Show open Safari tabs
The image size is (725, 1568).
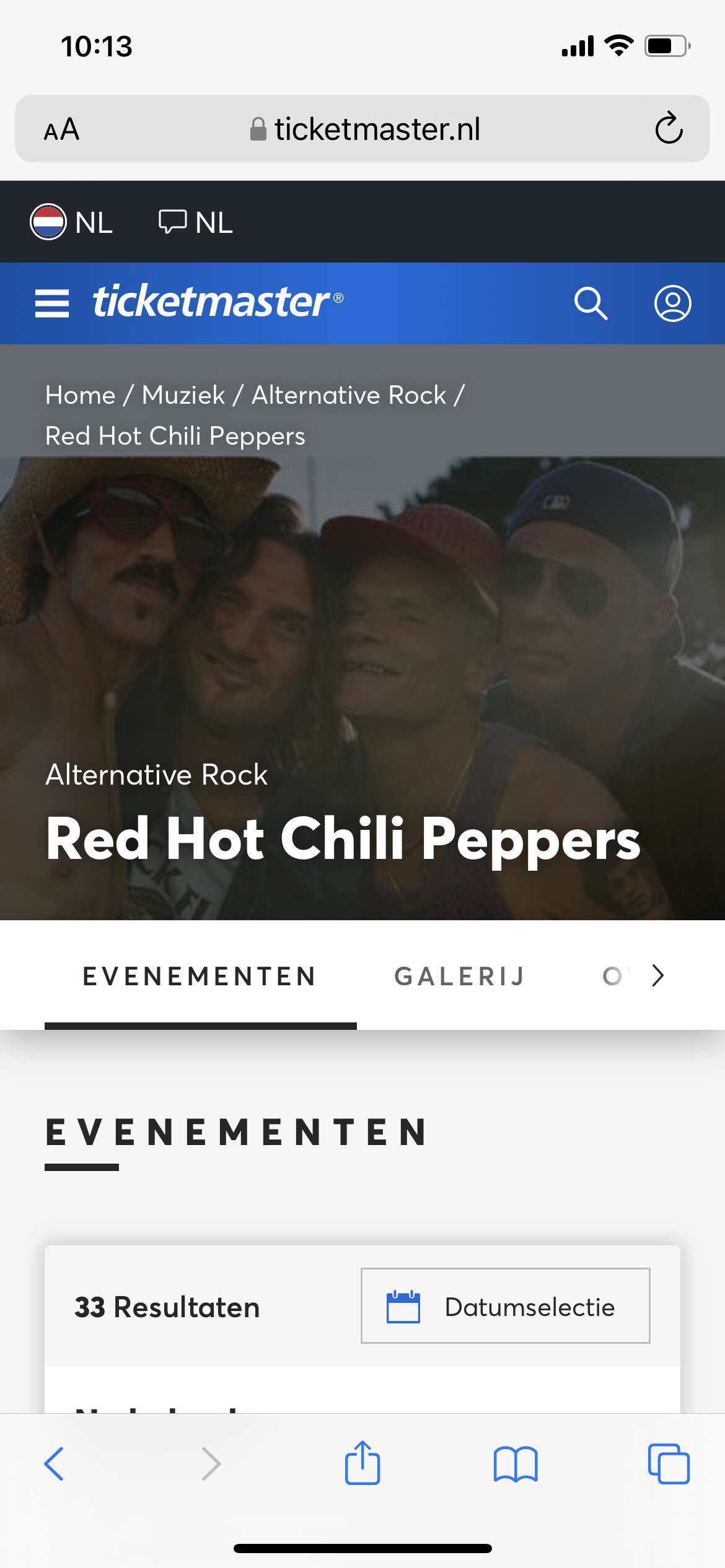coord(669,1464)
